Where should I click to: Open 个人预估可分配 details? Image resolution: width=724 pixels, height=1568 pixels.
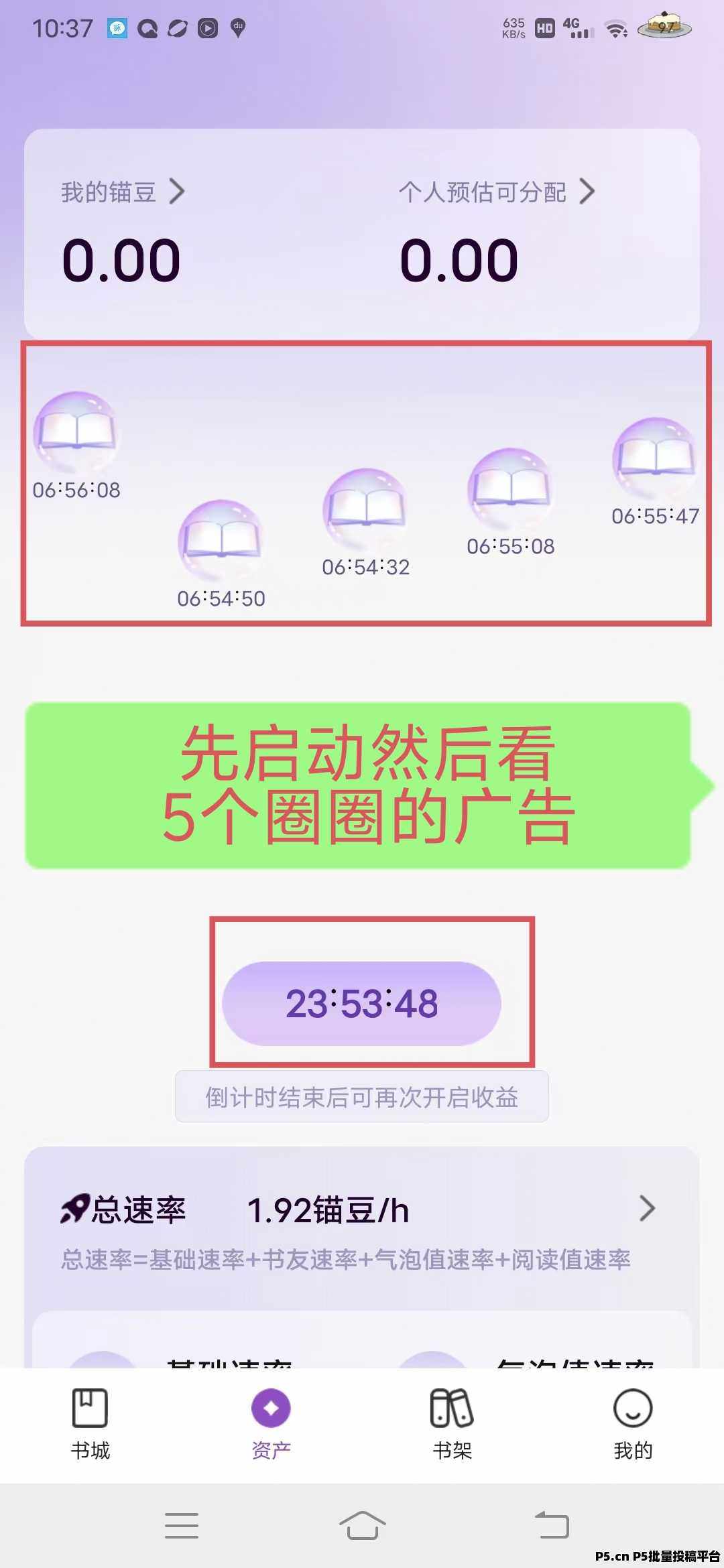click(496, 192)
